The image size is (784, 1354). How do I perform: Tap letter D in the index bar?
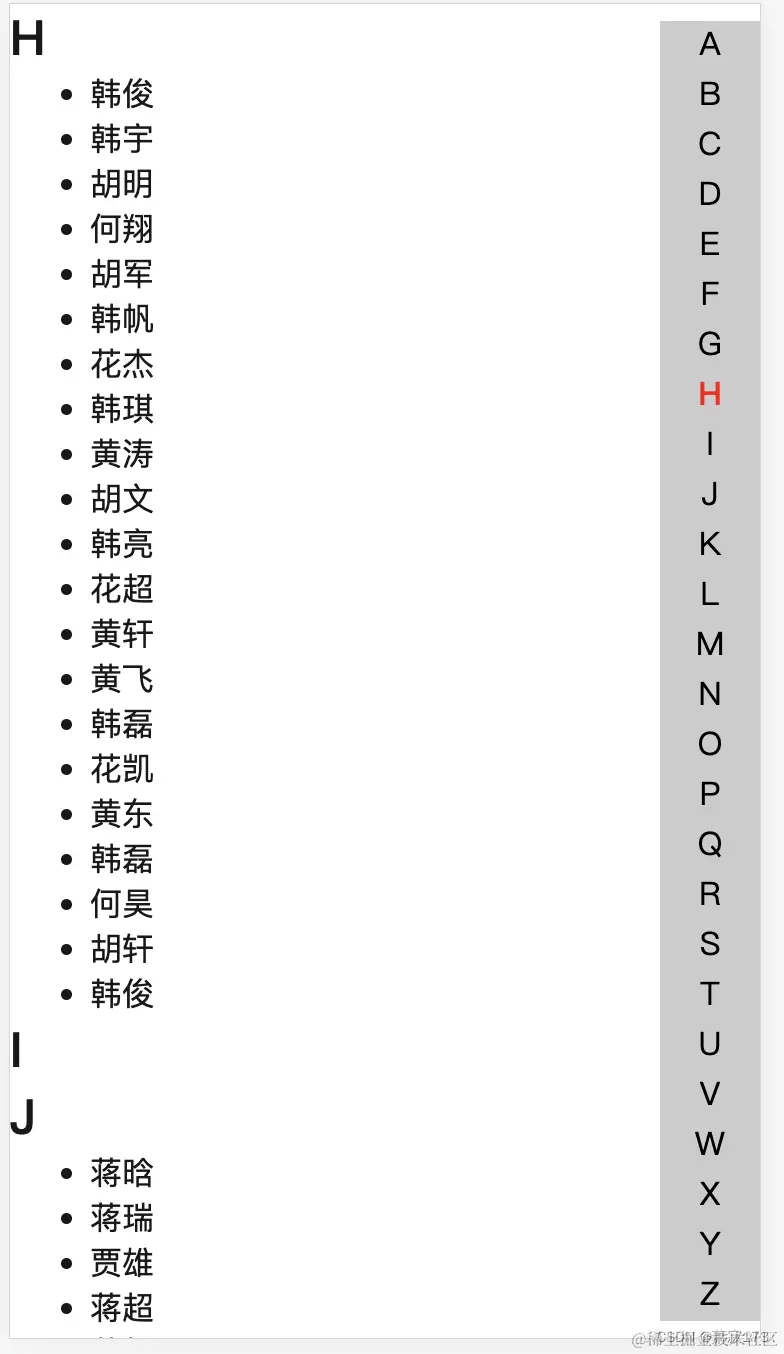click(x=709, y=194)
